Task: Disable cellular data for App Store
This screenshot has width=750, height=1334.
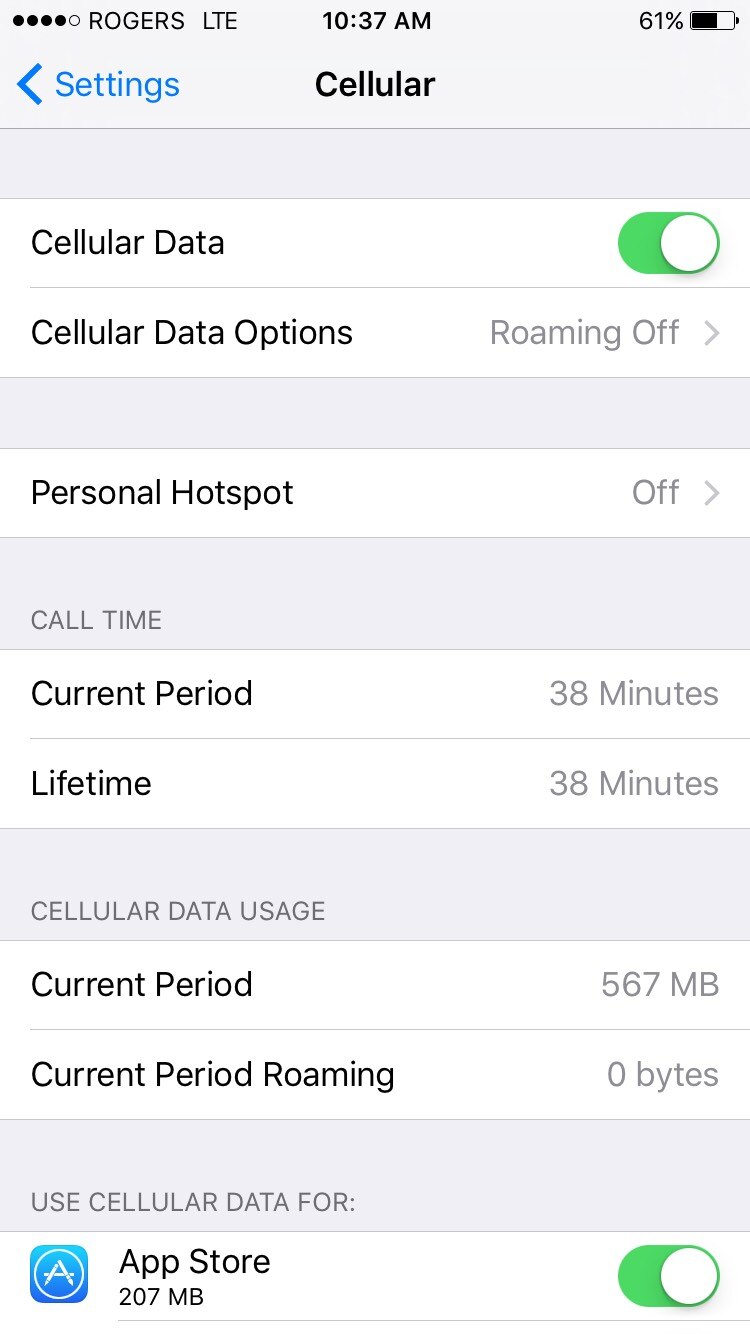Action: [668, 1276]
